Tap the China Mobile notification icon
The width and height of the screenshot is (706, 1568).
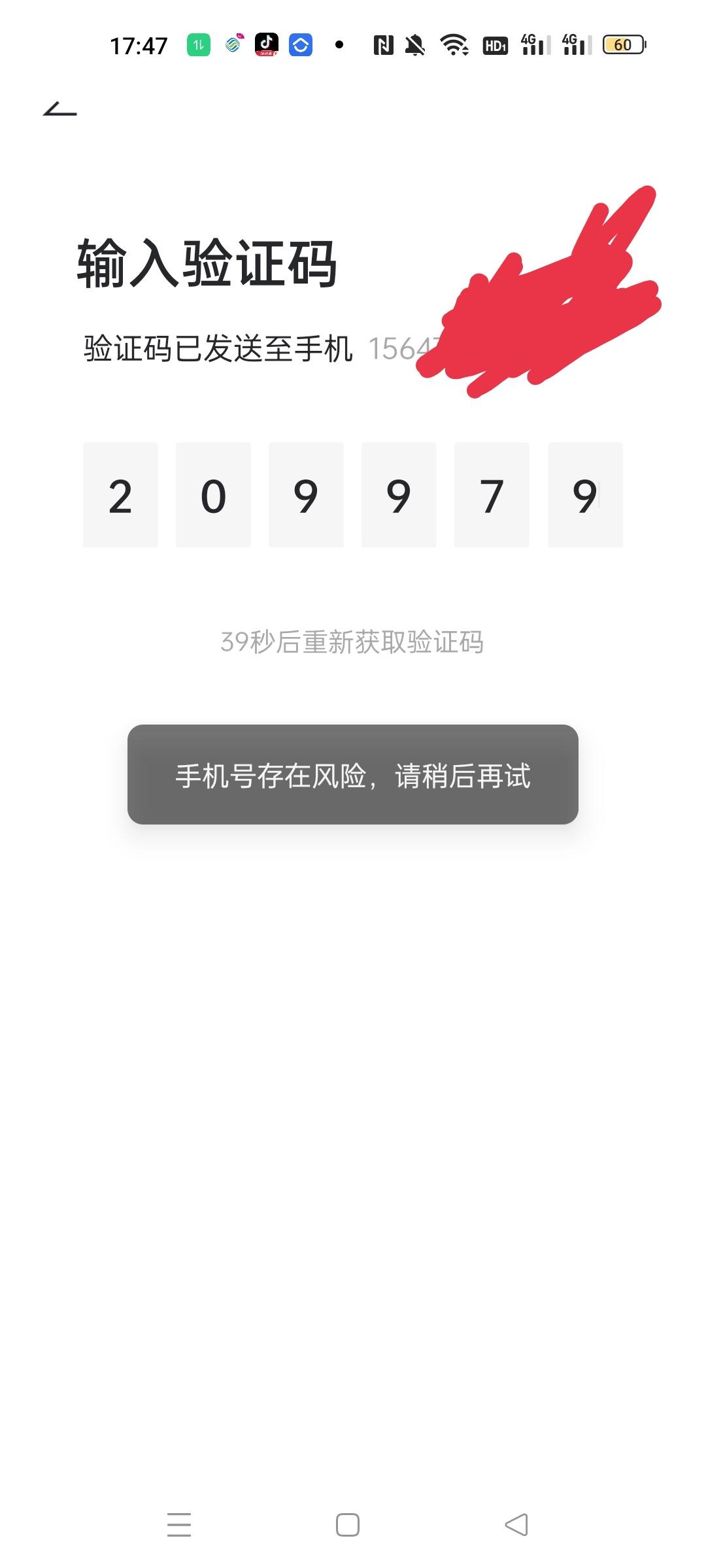[x=234, y=44]
